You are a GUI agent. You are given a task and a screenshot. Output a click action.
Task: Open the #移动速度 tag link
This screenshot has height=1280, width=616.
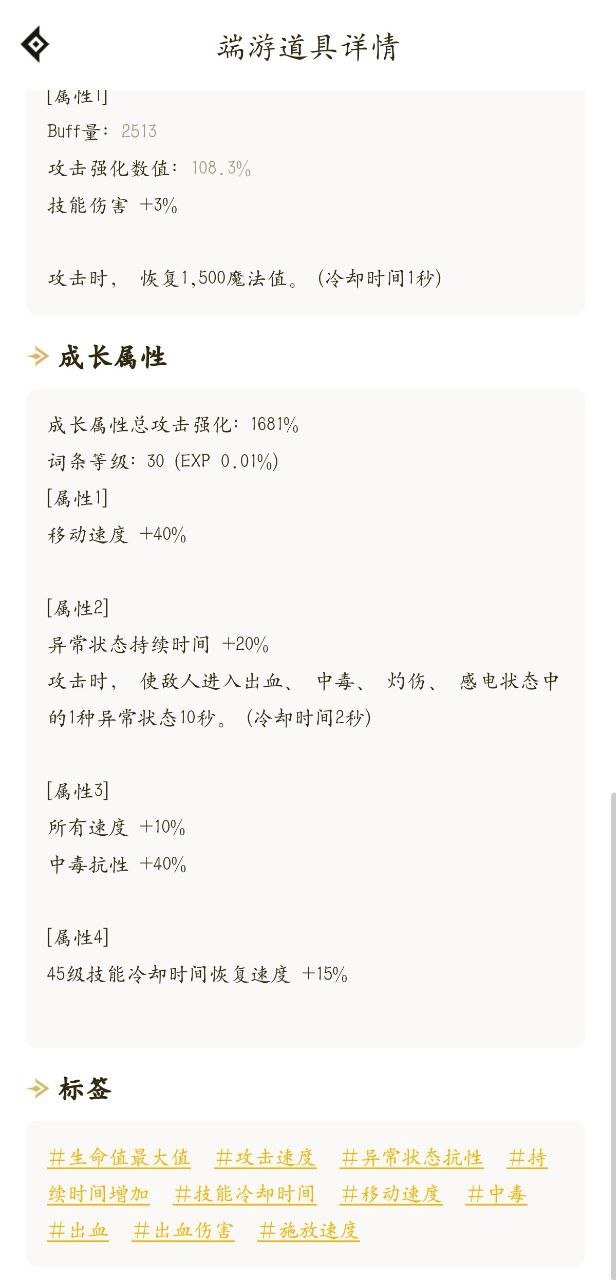(x=391, y=1194)
